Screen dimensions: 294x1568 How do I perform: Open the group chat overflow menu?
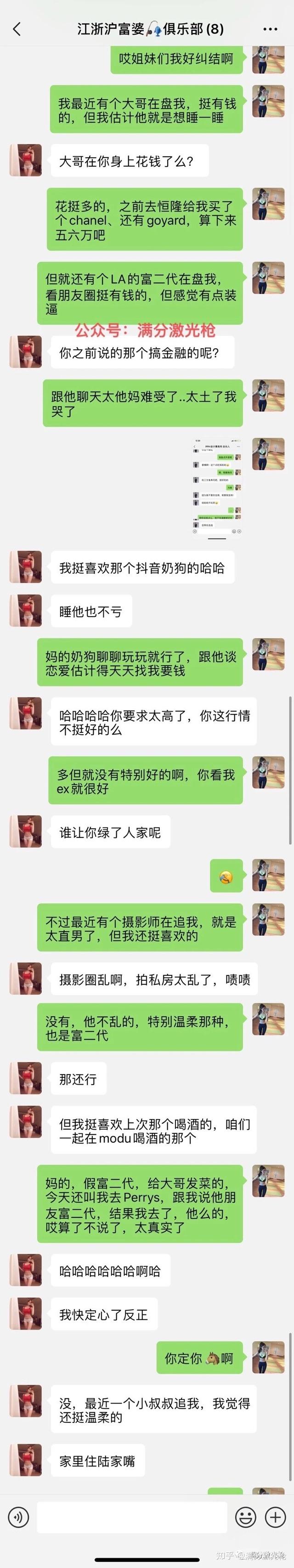pyautogui.click(x=270, y=28)
